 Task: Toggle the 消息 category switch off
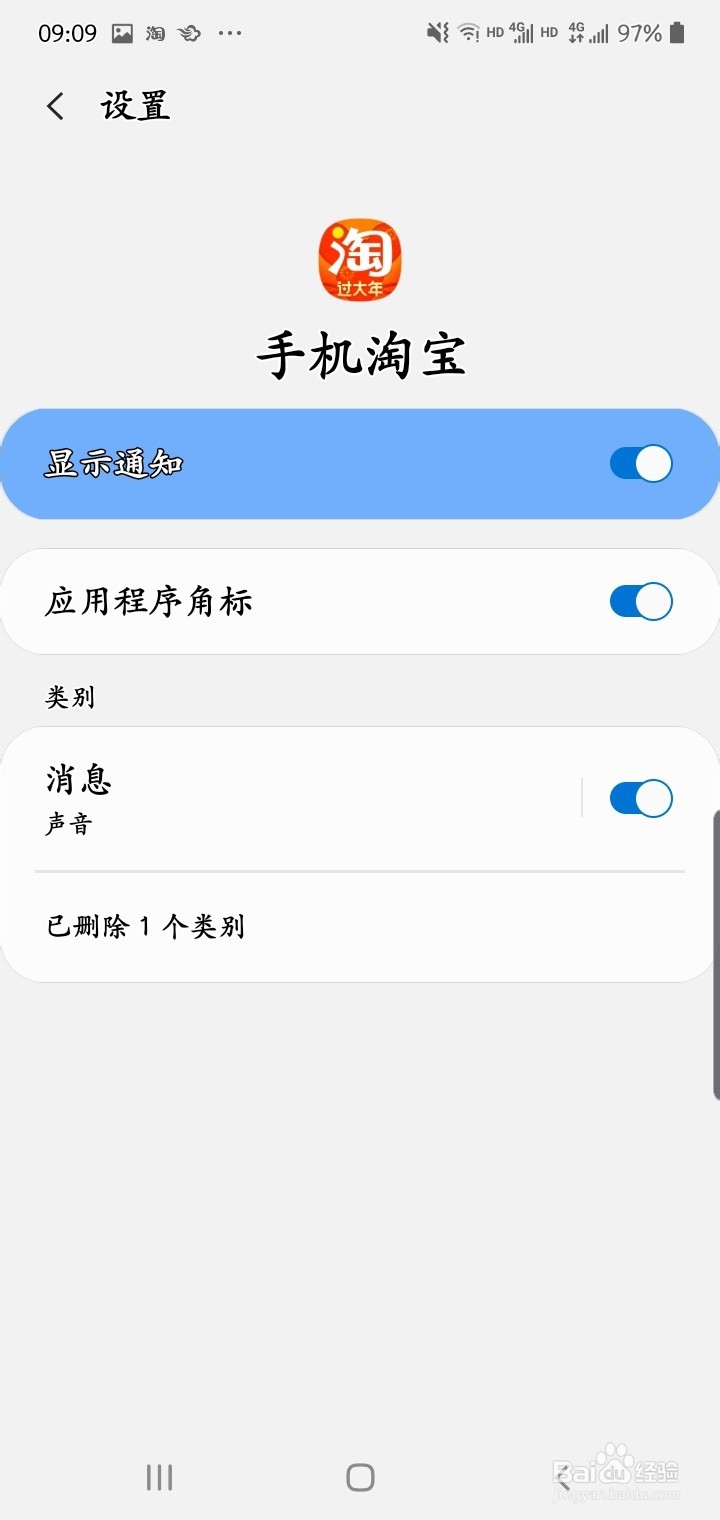point(639,798)
